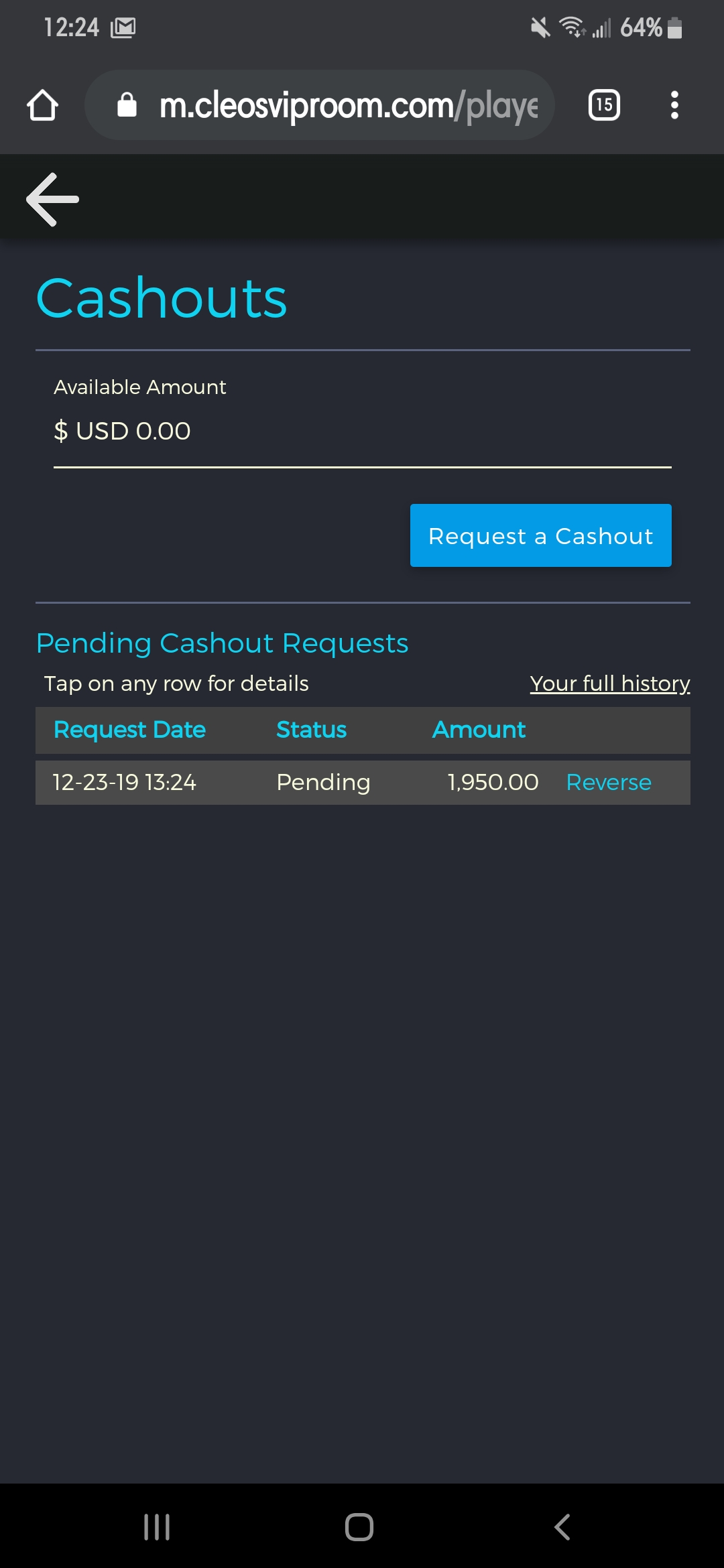Tap the URL address bar
The width and height of the screenshot is (724, 1568).
[x=335, y=105]
